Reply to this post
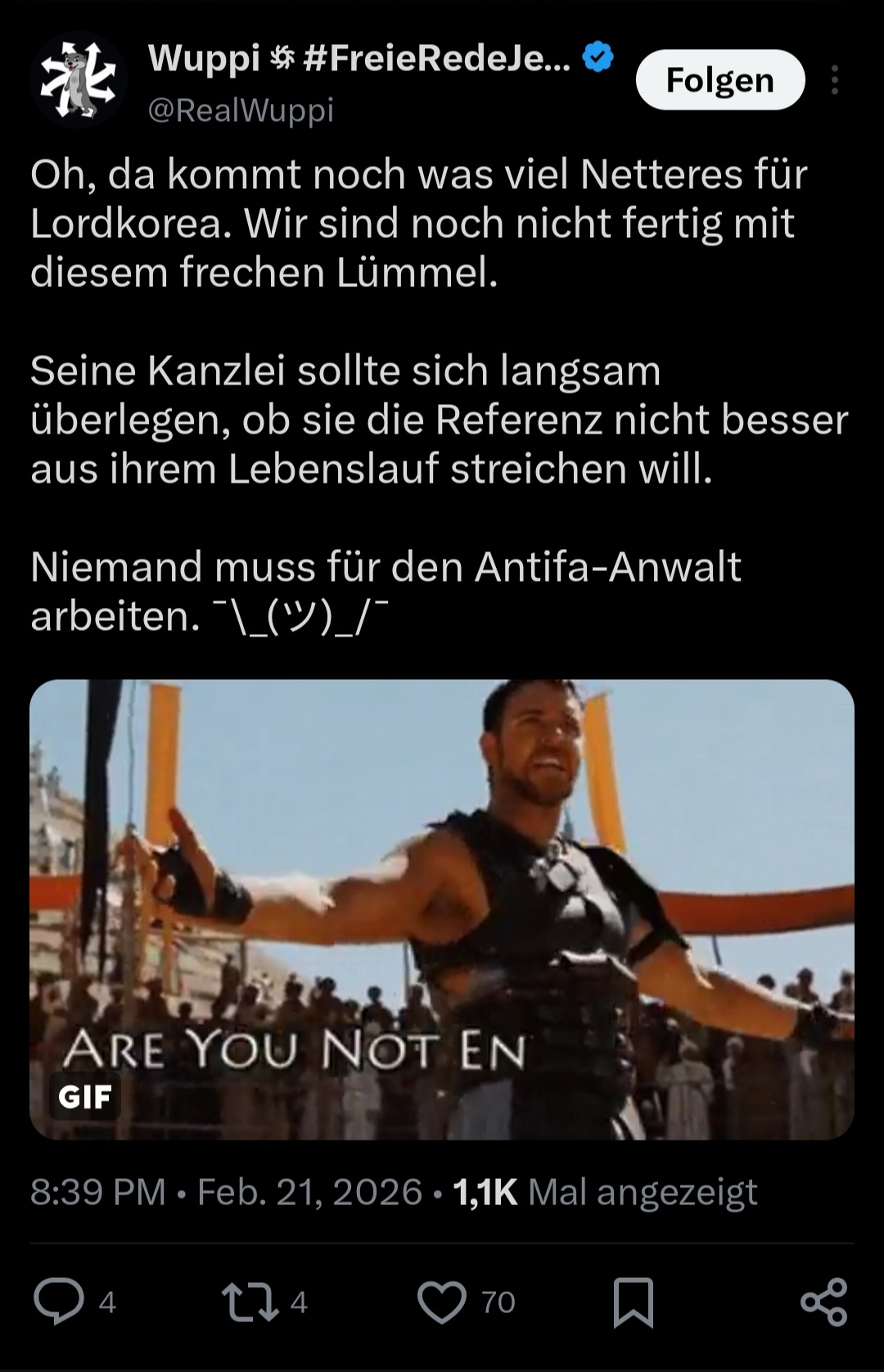Image resolution: width=884 pixels, height=1372 pixels. pyautogui.click(x=59, y=1301)
